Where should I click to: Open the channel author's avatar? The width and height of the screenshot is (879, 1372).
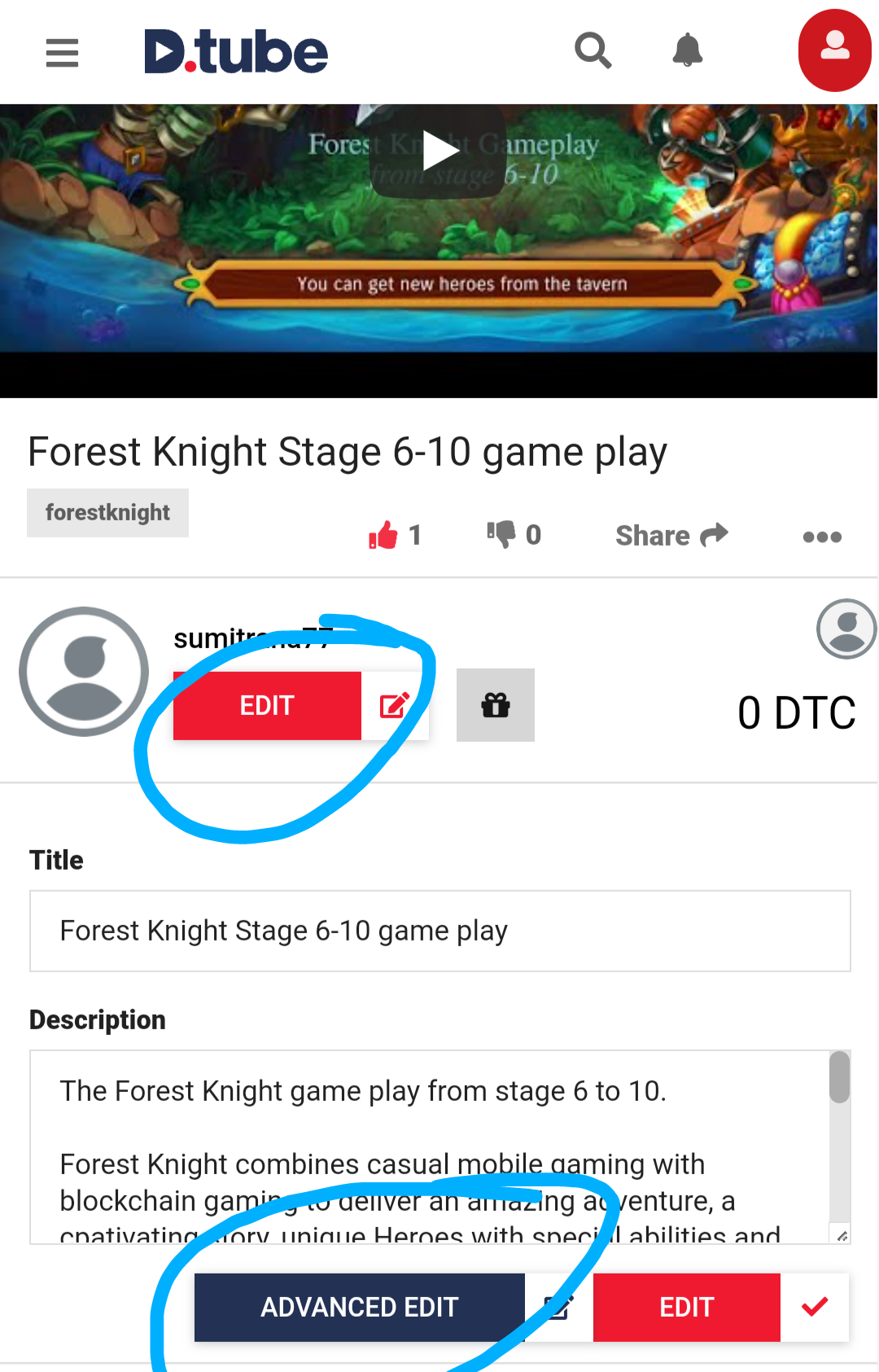click(84, 672)
